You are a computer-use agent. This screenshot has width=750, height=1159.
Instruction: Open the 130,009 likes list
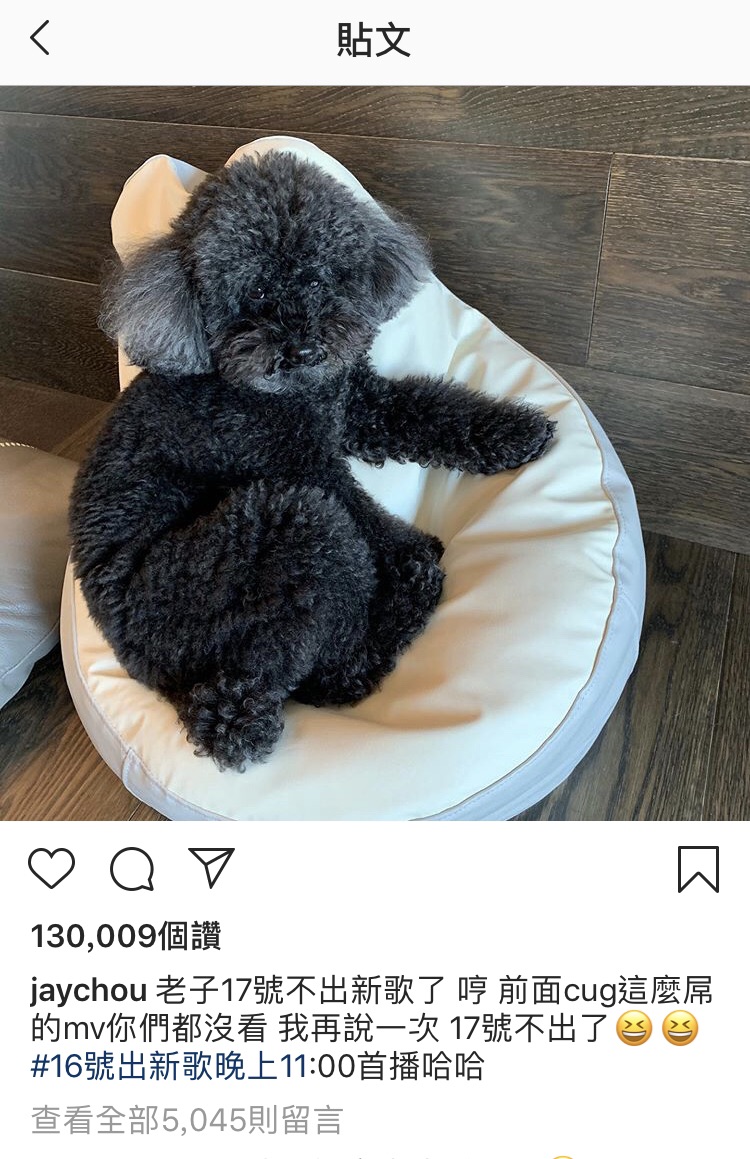pos(126,936)
